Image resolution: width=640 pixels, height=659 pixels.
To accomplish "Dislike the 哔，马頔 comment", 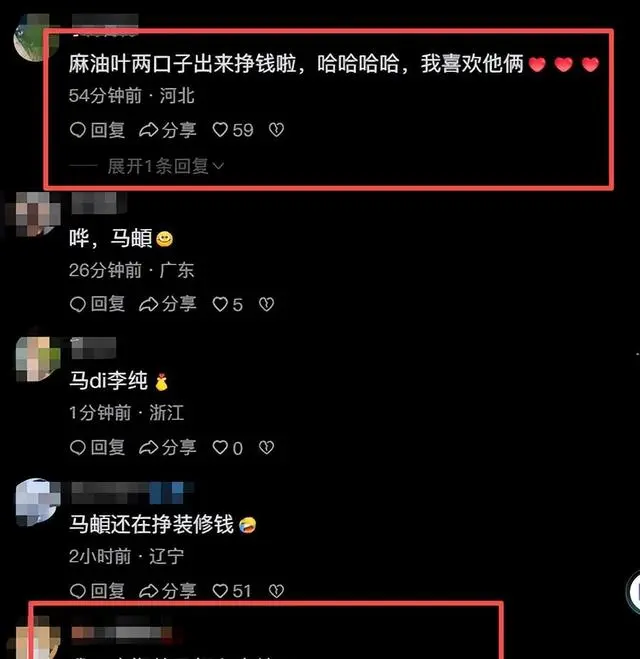I will (x=266, y=304).
